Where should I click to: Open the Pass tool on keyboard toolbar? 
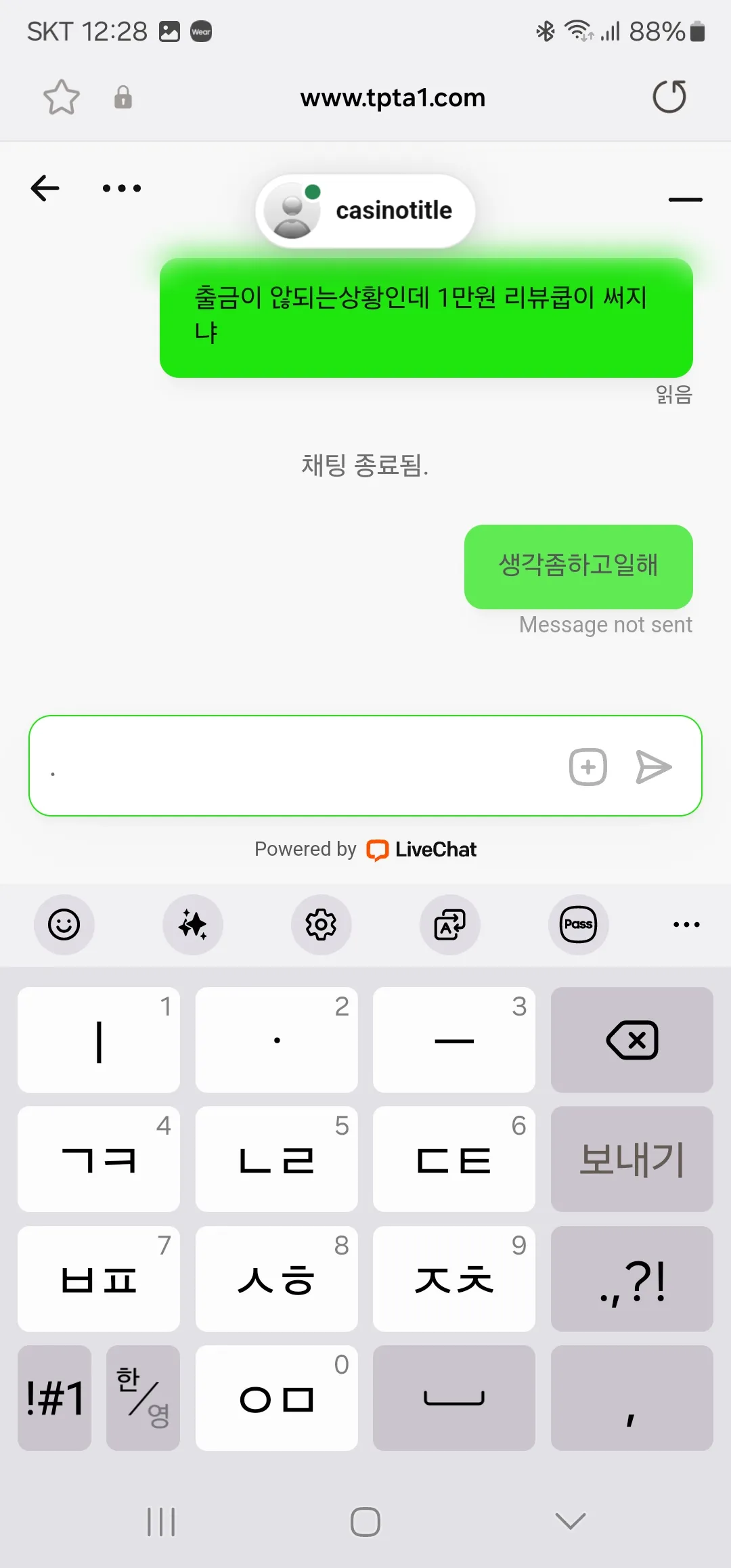coord(579,925)
